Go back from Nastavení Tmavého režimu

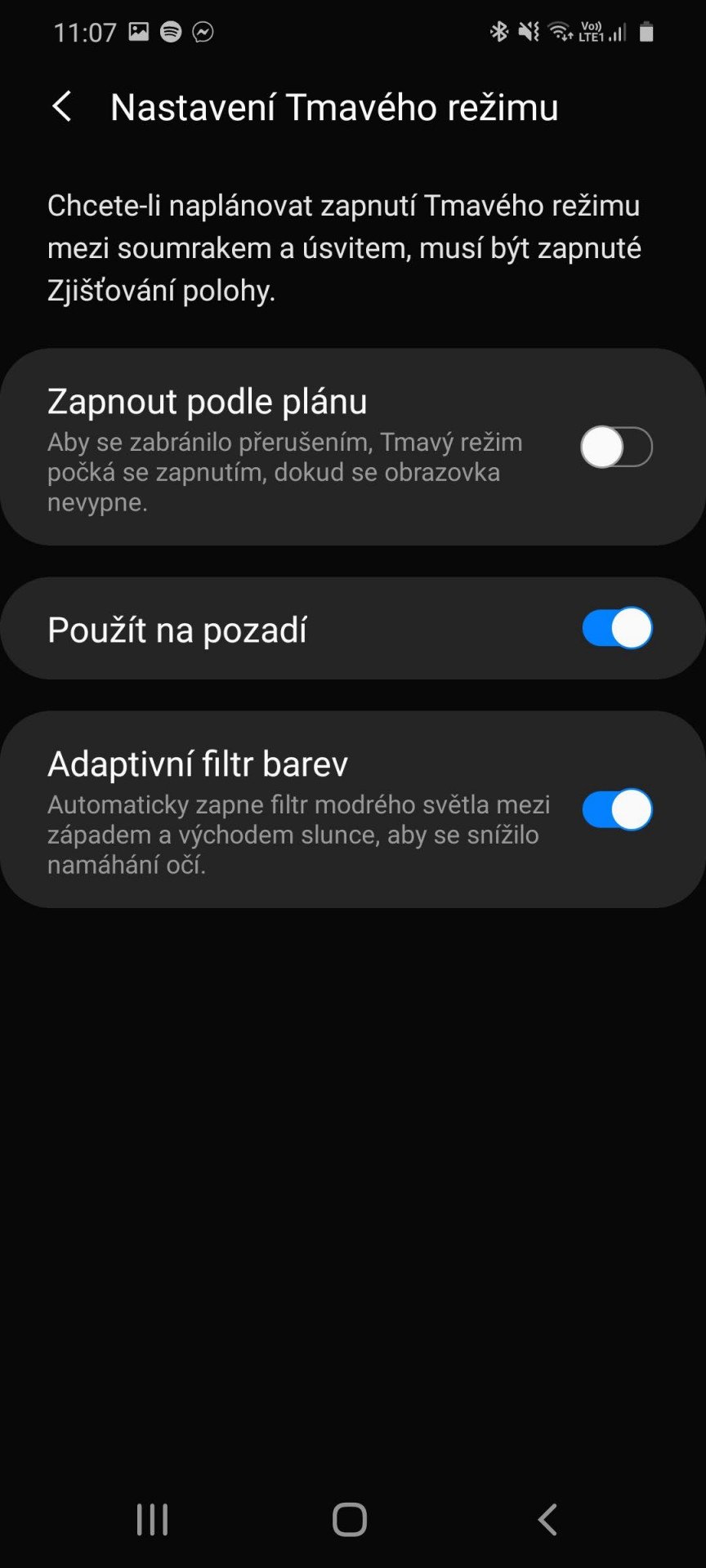[x=62, y=107]
